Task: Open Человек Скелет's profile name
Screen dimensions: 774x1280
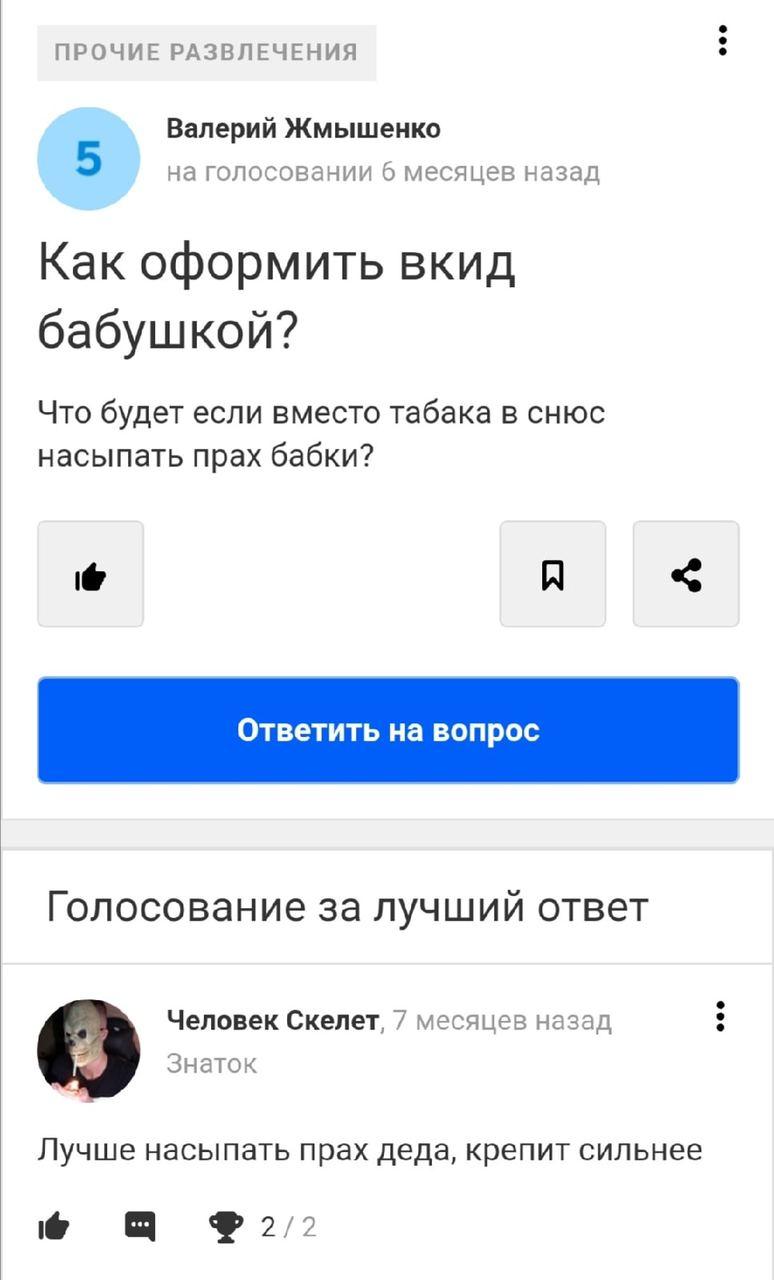Action: [x=273, y=1020]
